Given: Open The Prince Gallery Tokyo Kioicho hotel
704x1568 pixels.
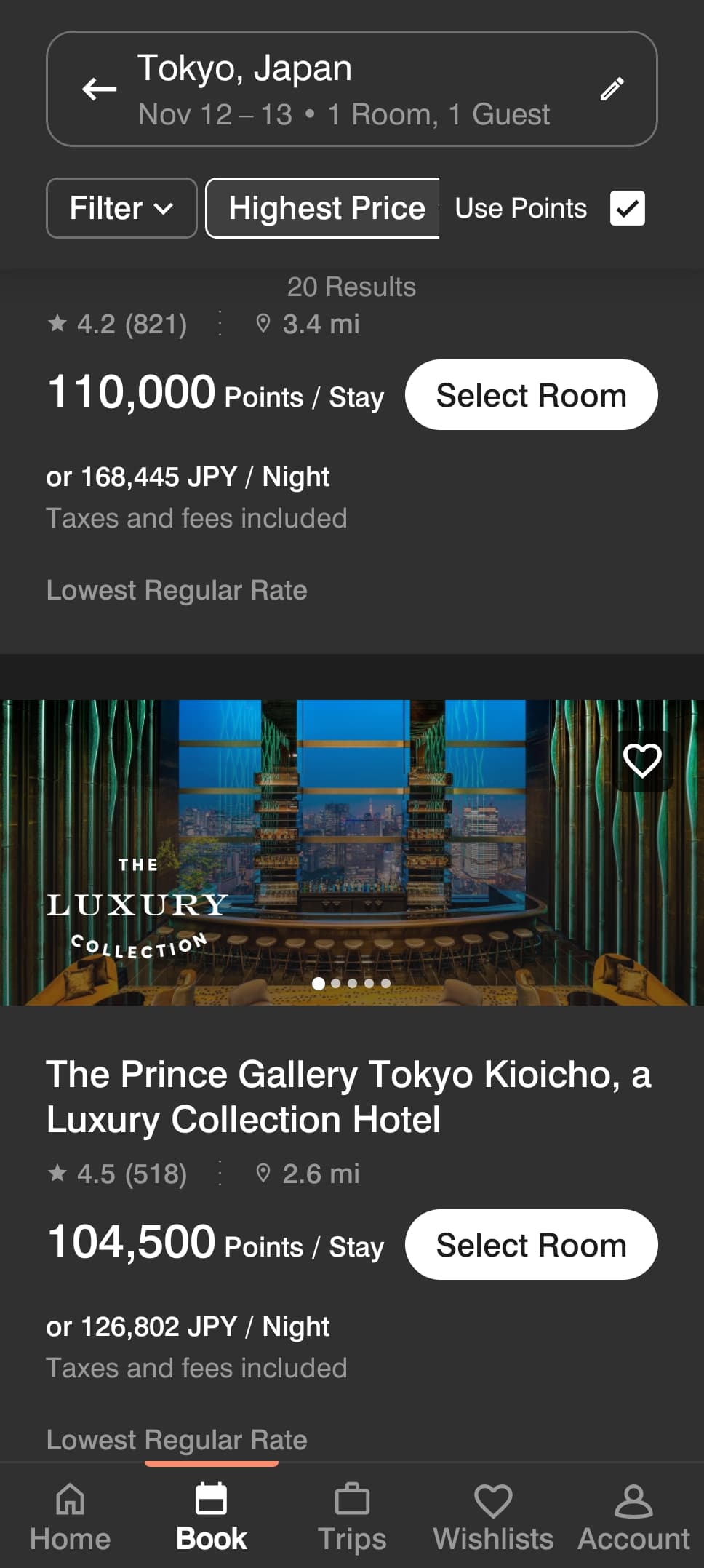Looking at the screenshot, I should coord(348,1096).
